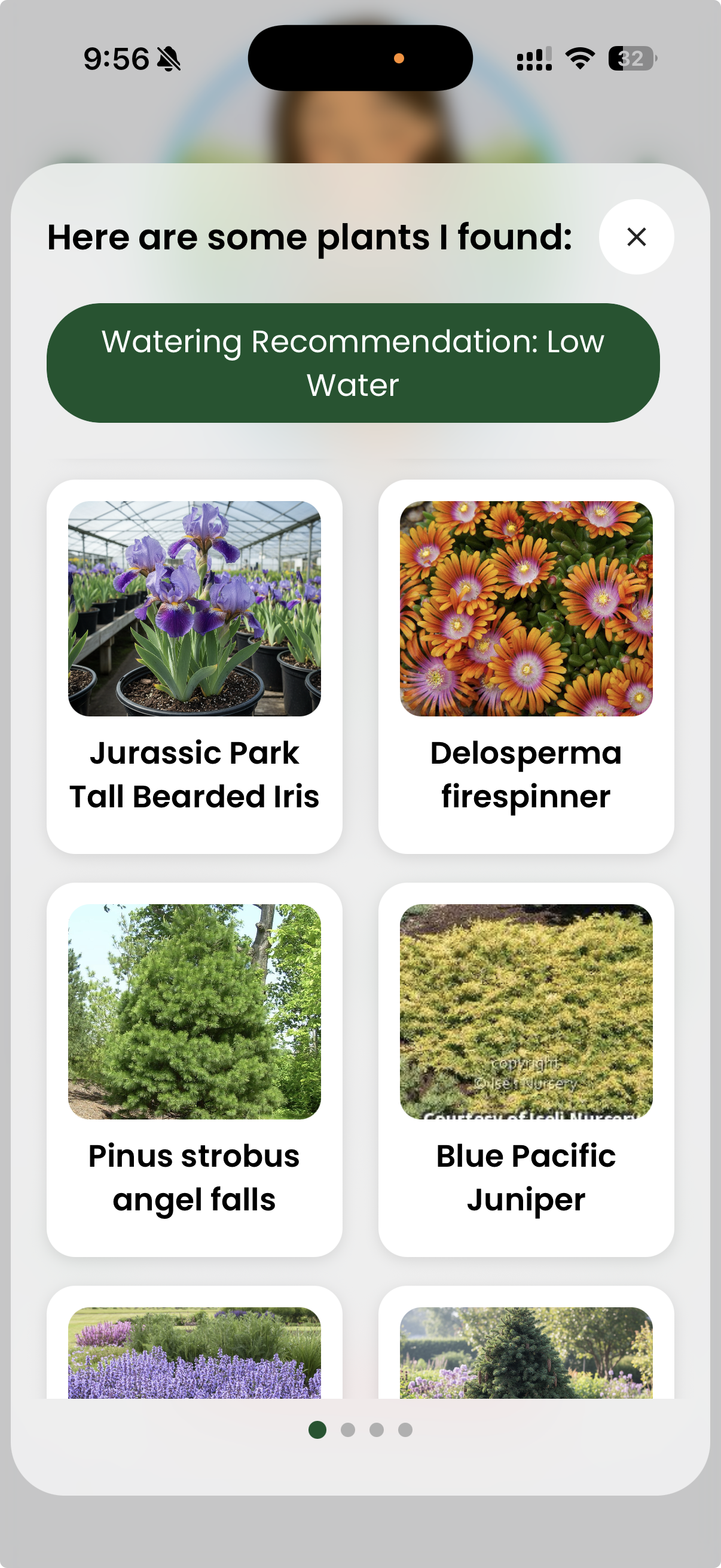Tap the battery level indicator
This screenshot has width=721, height=1568.
pyautogui.click(x=633, y=58)
